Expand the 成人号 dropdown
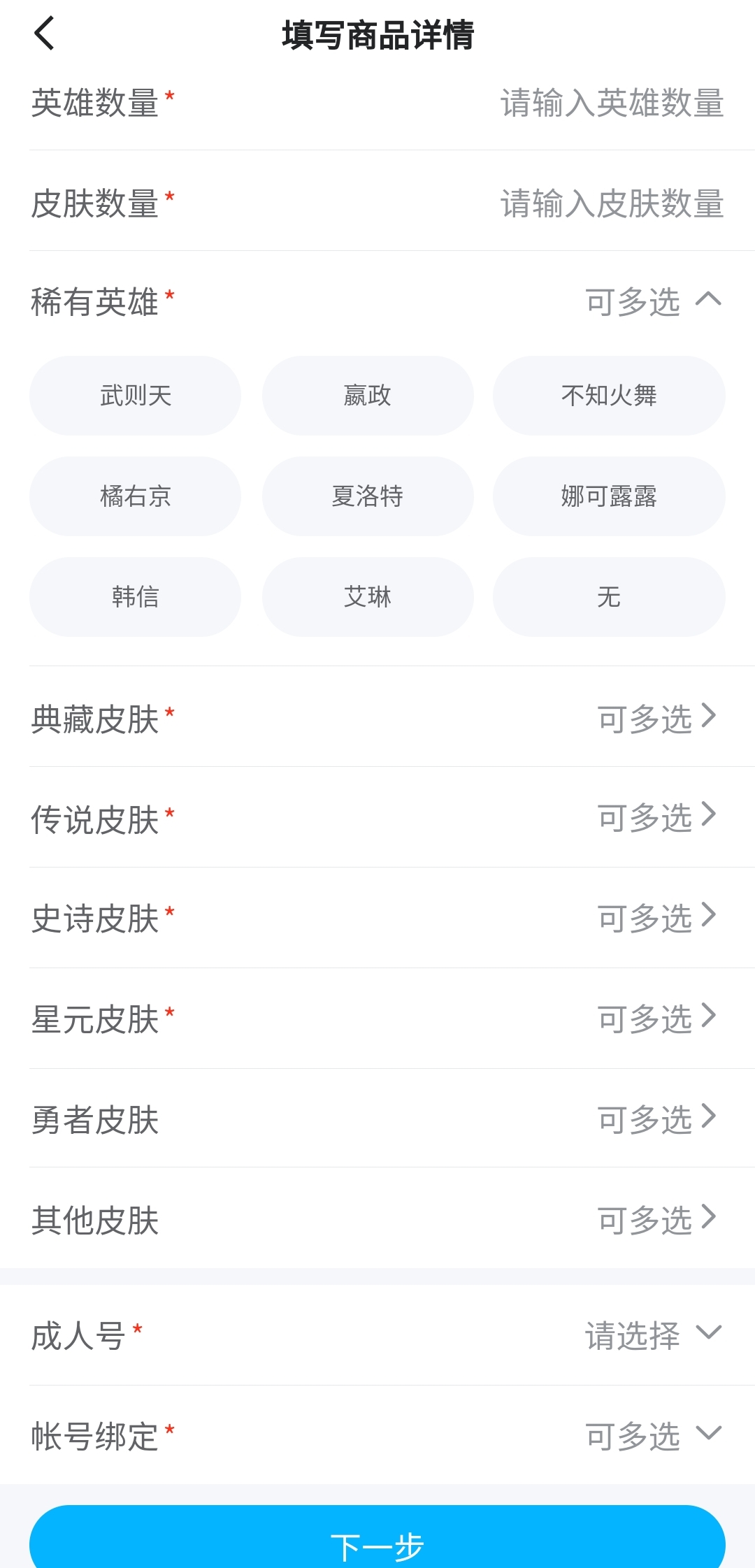This screenshot has width=755, height=1568. (653, 1335)
